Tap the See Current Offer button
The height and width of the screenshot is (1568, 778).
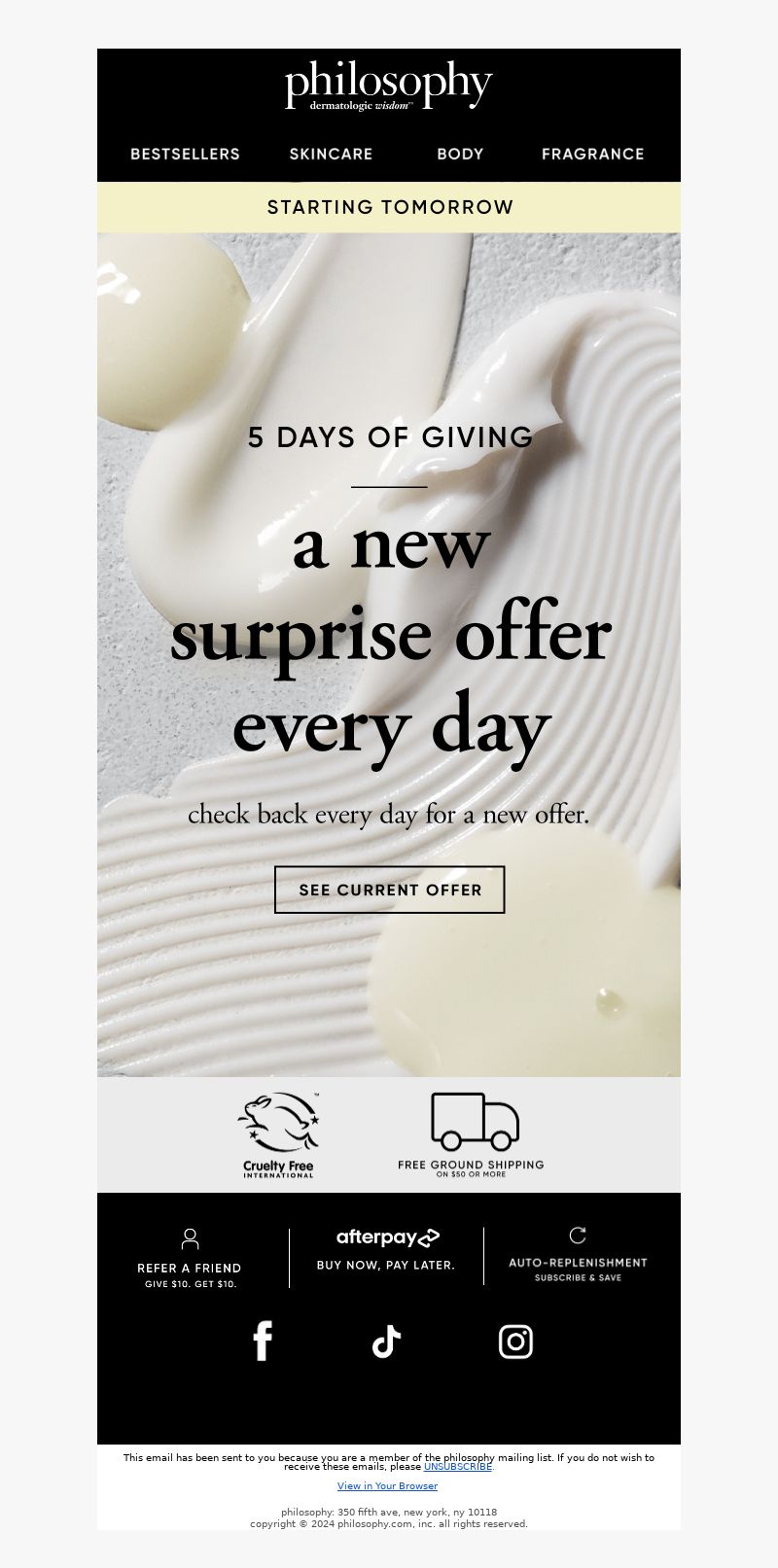pyautogui.click(x=390, y=889)
